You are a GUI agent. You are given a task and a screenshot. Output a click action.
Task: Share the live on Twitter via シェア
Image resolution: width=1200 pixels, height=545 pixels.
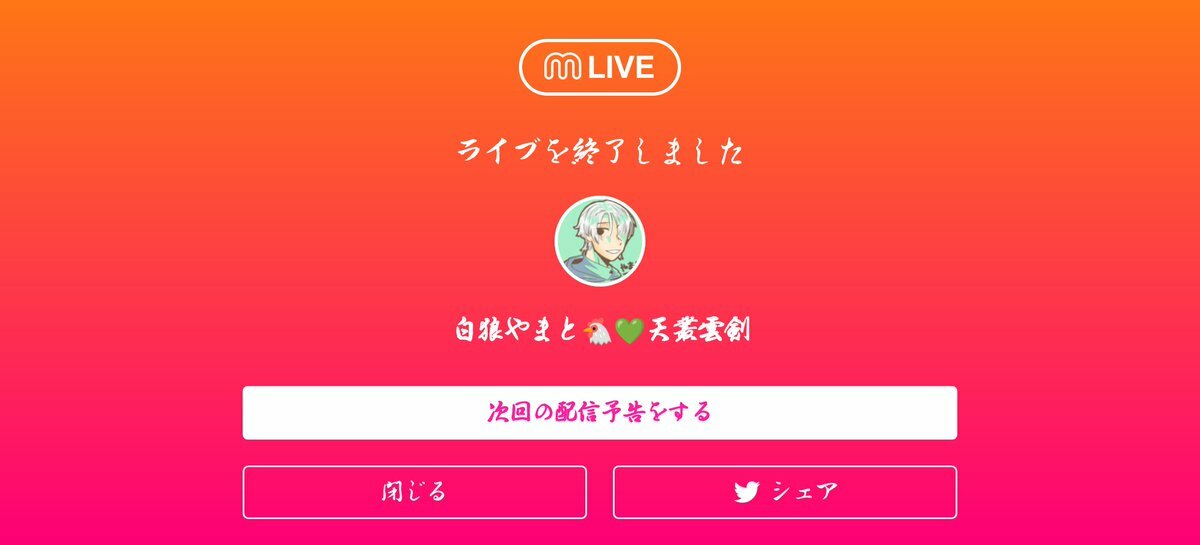pyautogui.click(x=784, y=492)
